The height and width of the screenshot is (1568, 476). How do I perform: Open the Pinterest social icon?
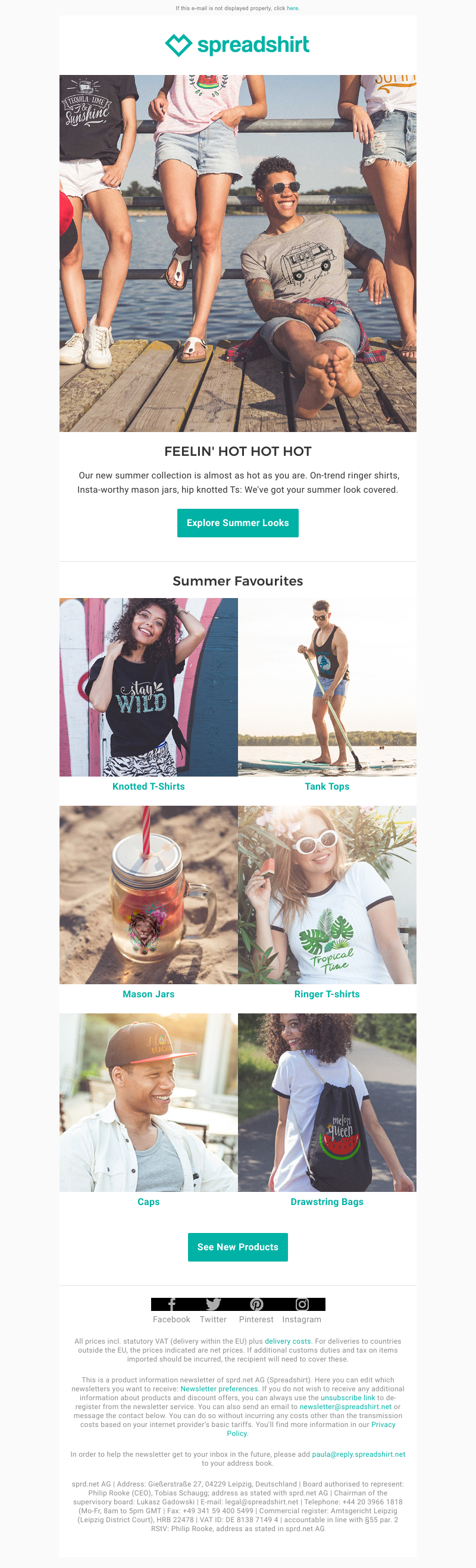256,1303
